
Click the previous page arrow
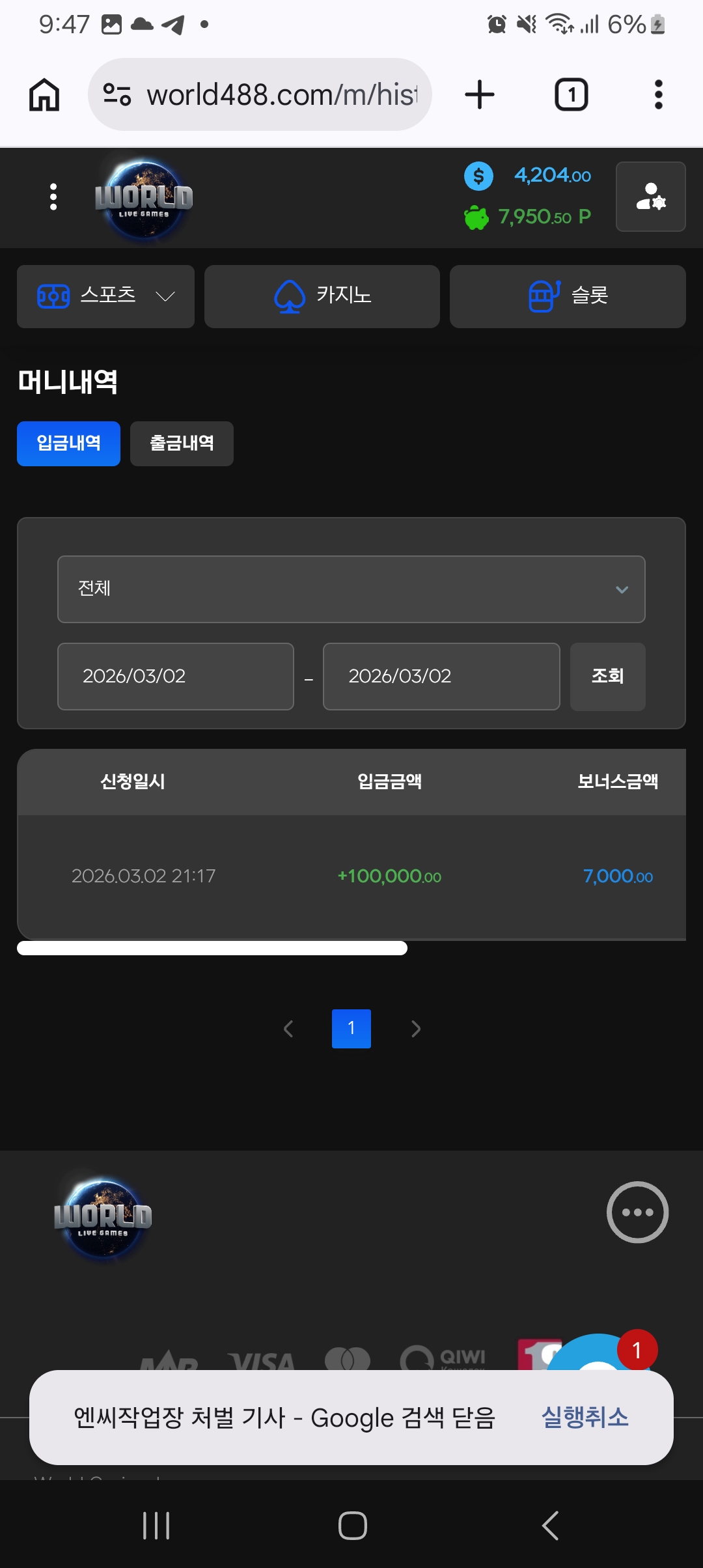[x=288, y=1028]
